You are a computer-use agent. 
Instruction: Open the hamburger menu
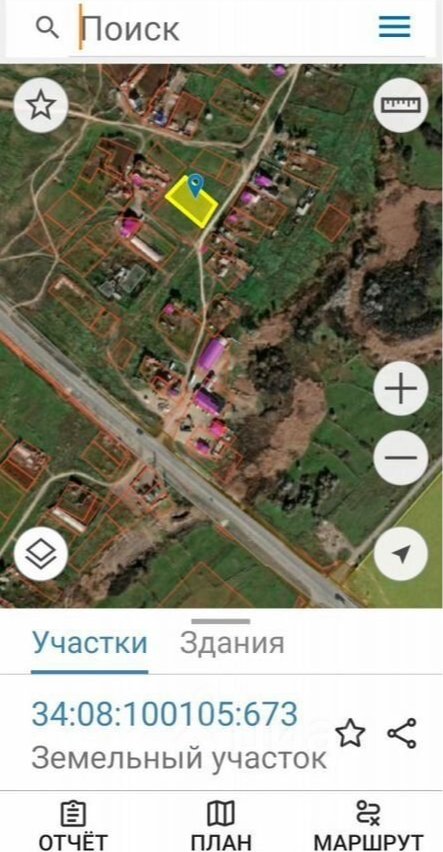pyautogui.click(x=395, y=27)
